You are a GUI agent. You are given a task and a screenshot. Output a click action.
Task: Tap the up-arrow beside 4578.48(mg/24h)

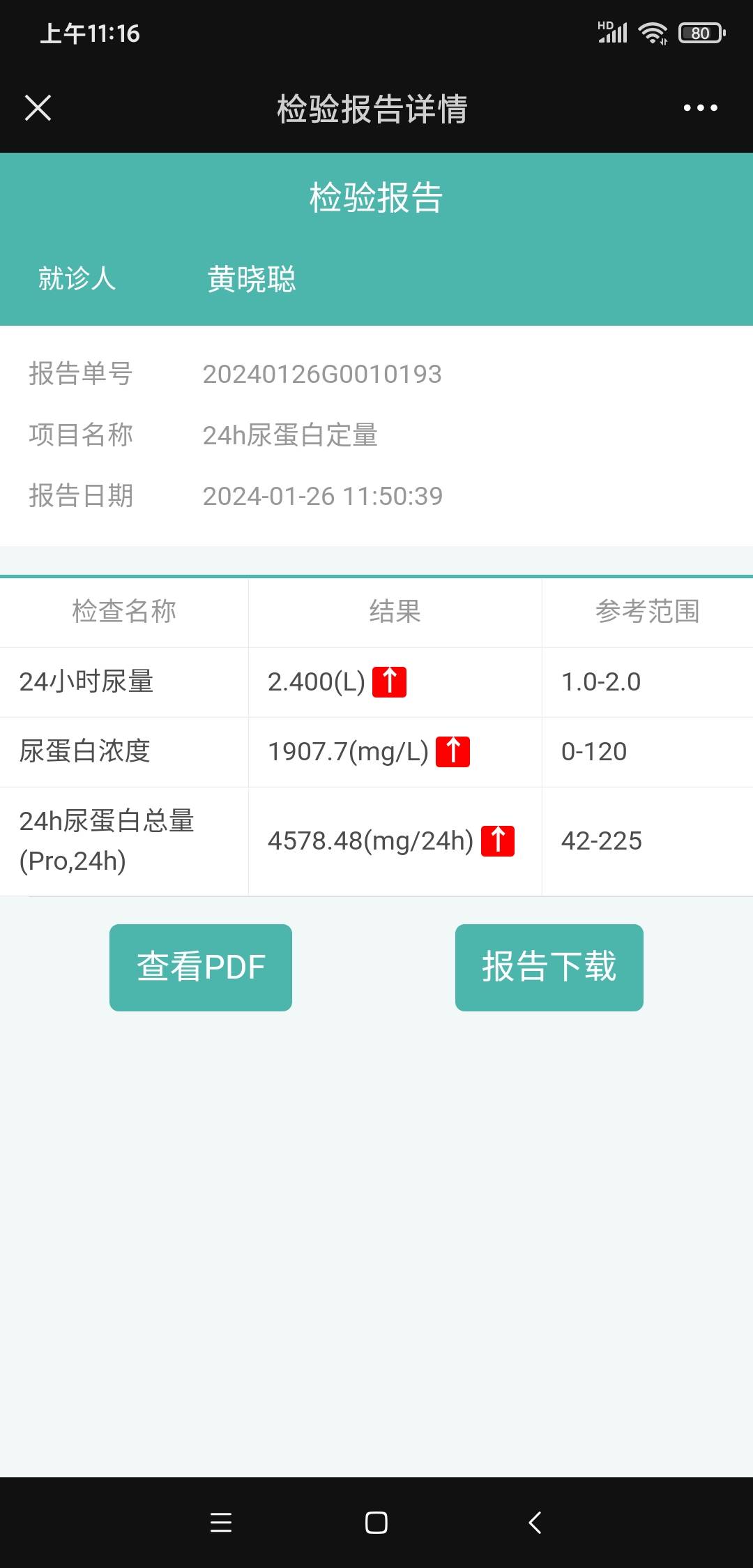tap(499, 841)
